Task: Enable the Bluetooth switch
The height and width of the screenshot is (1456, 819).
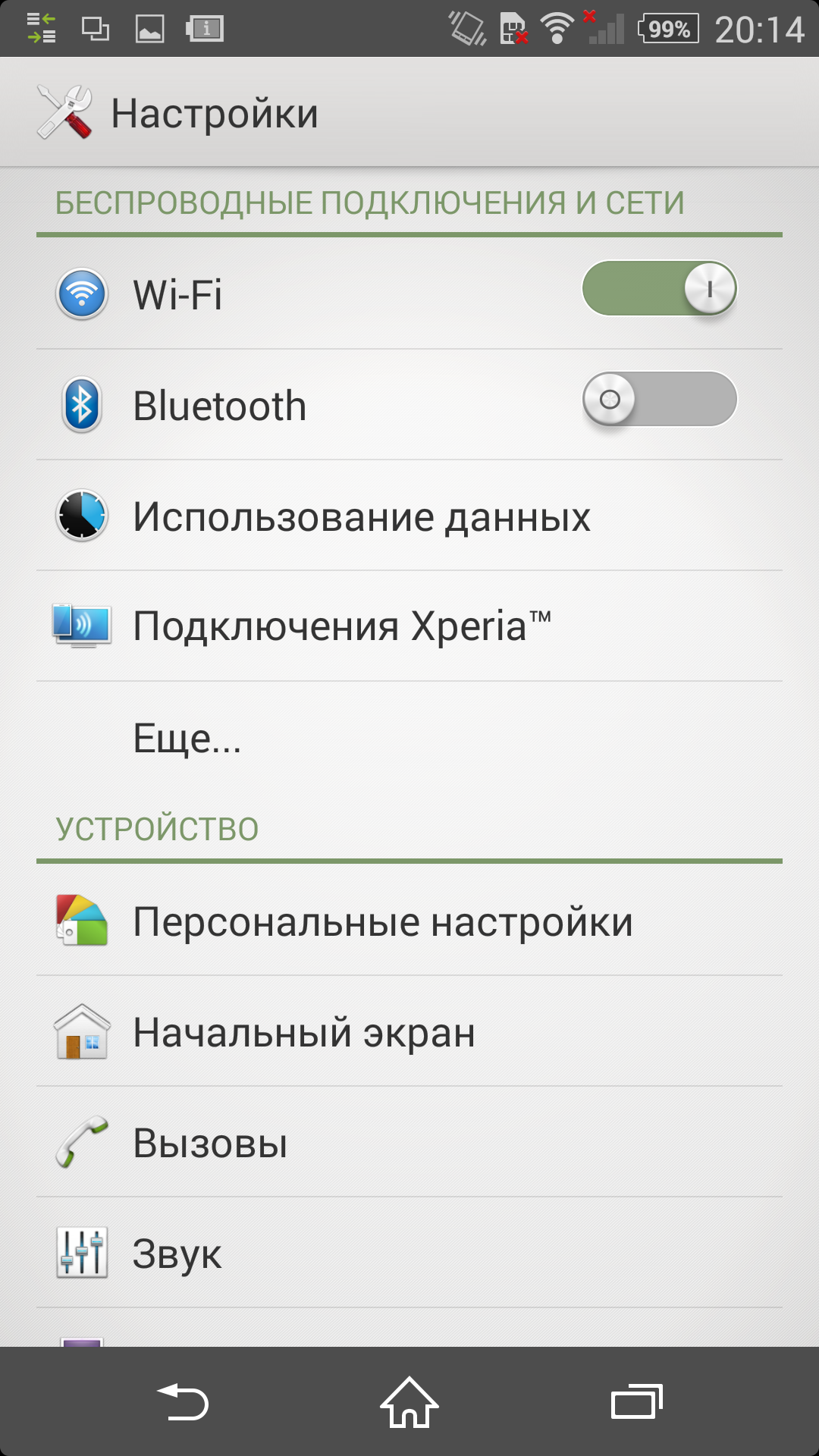Action: [x=659, y=400]
